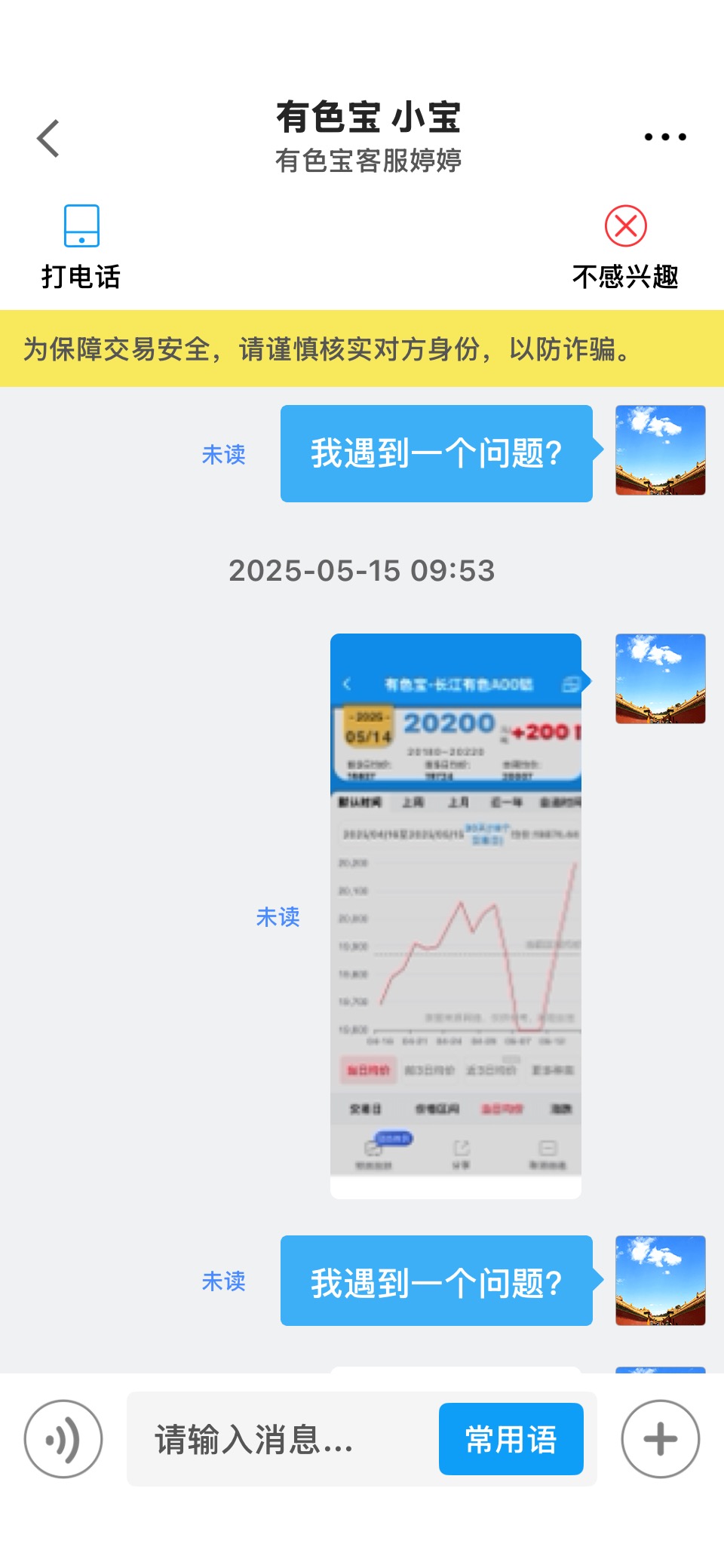The height and width of the screenshot is (1568, 724).
Task: Open the sent price chart image
Action: click(456, 916)
